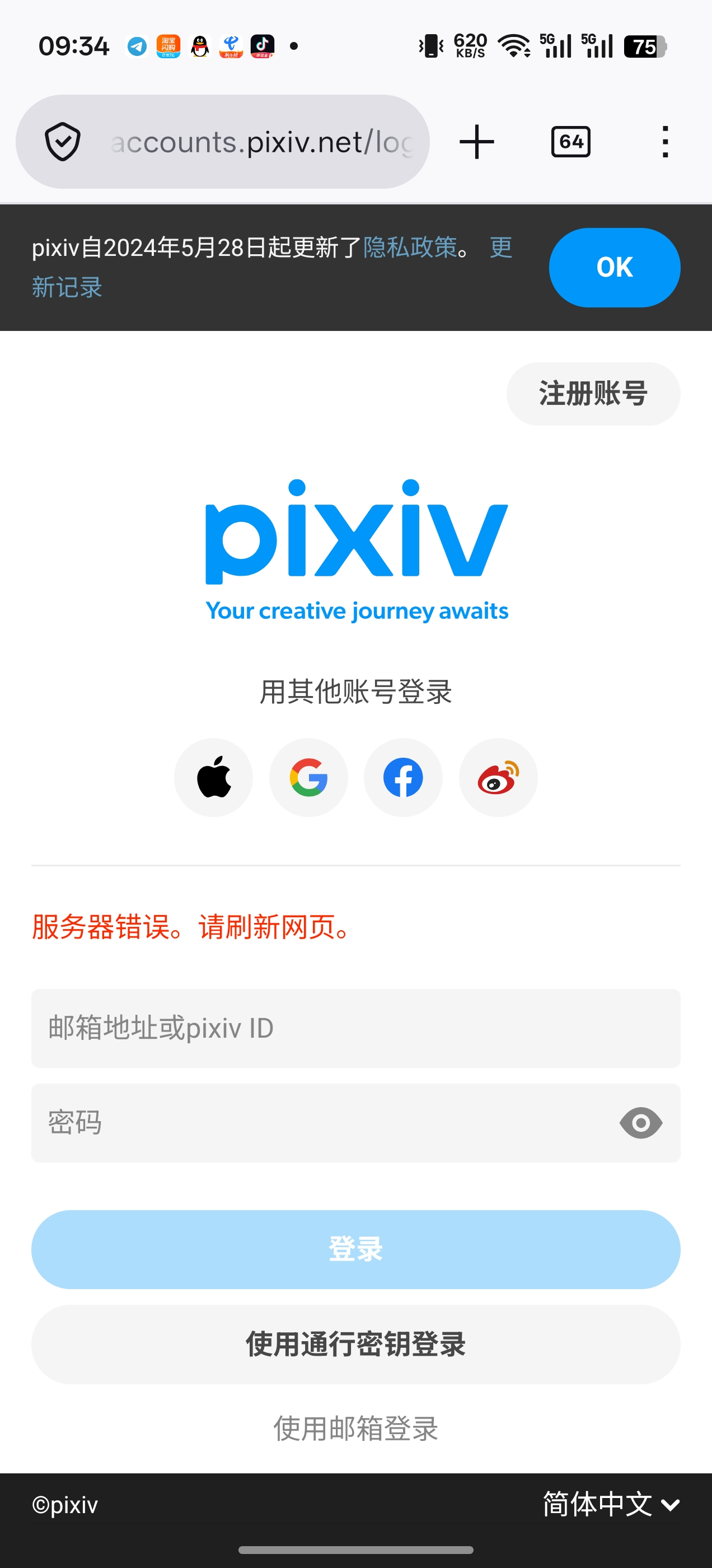
Task: Choose 使用通行密钥登录 passkey login
Action: tap(355, 1344)
